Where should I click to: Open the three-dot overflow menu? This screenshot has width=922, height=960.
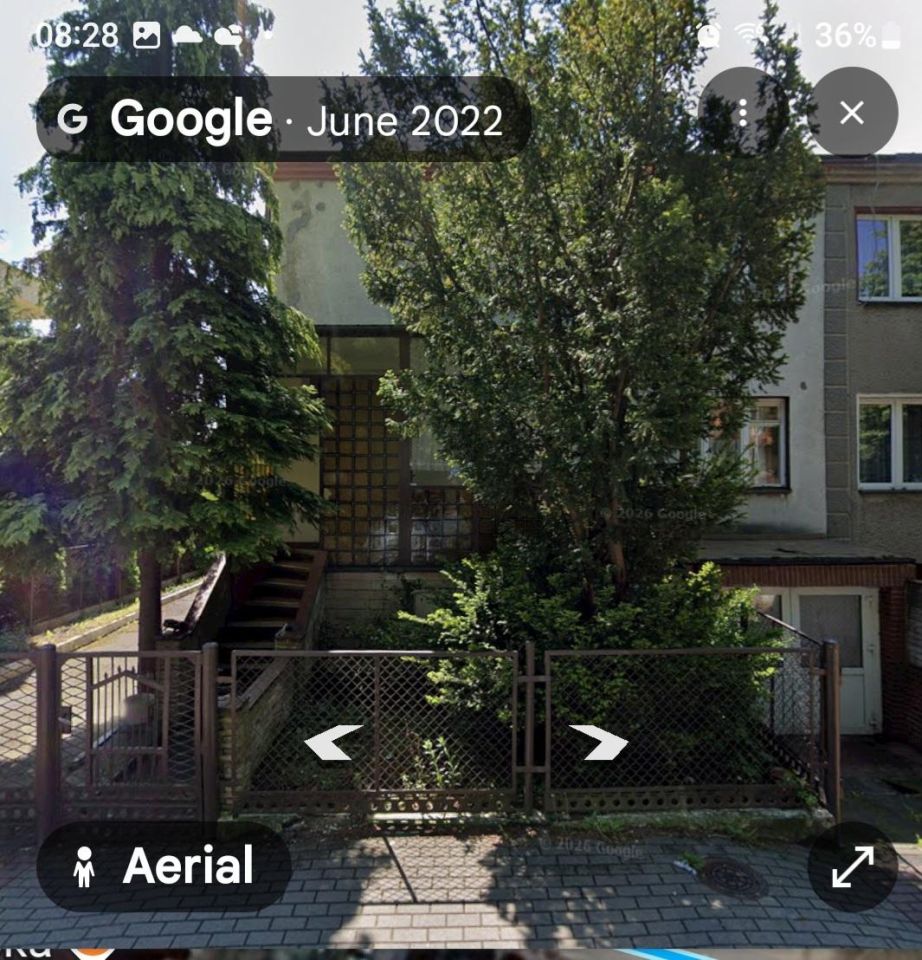tap(742, 112)
